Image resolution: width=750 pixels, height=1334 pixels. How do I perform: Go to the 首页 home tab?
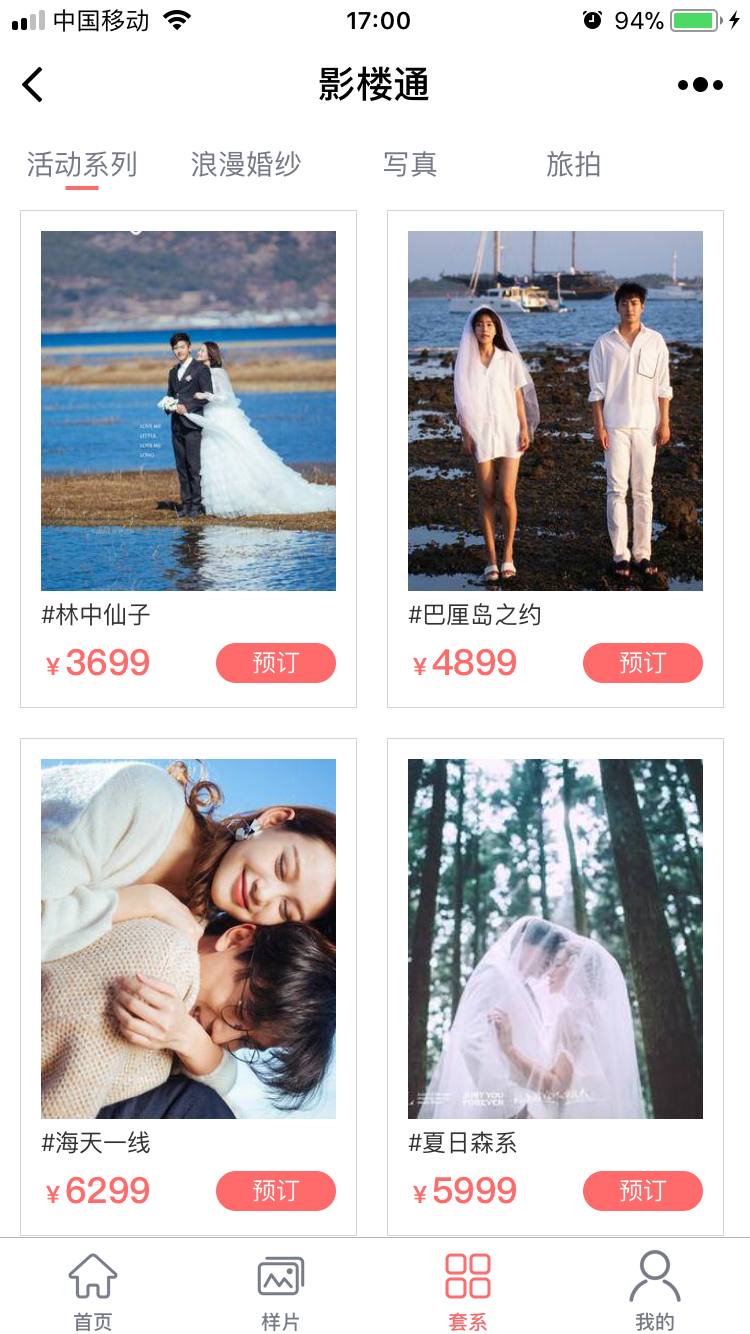pyautogui.click(x=93, y=1290)
